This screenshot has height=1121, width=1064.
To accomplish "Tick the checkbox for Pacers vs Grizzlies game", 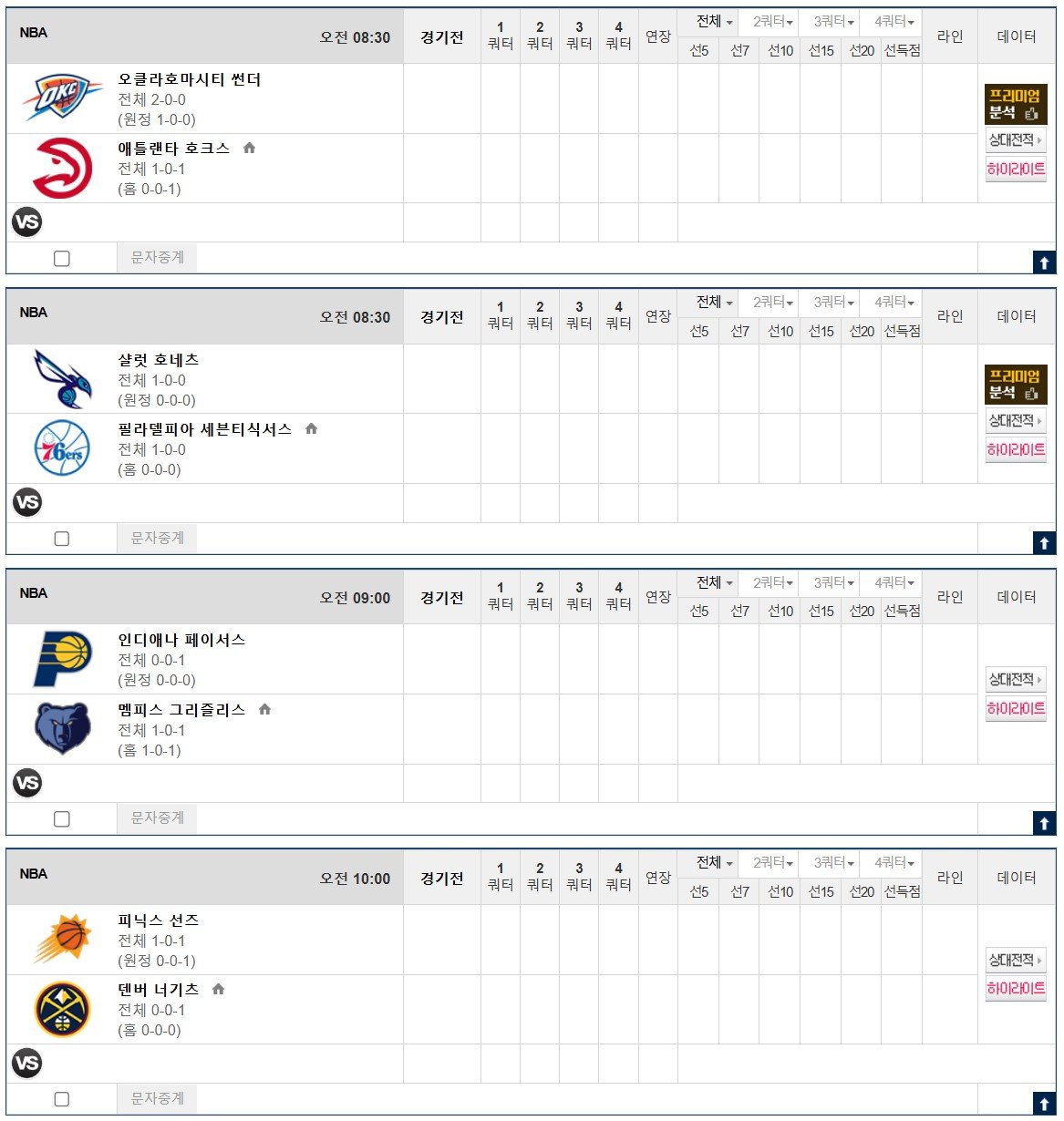I will pos(62,819).
